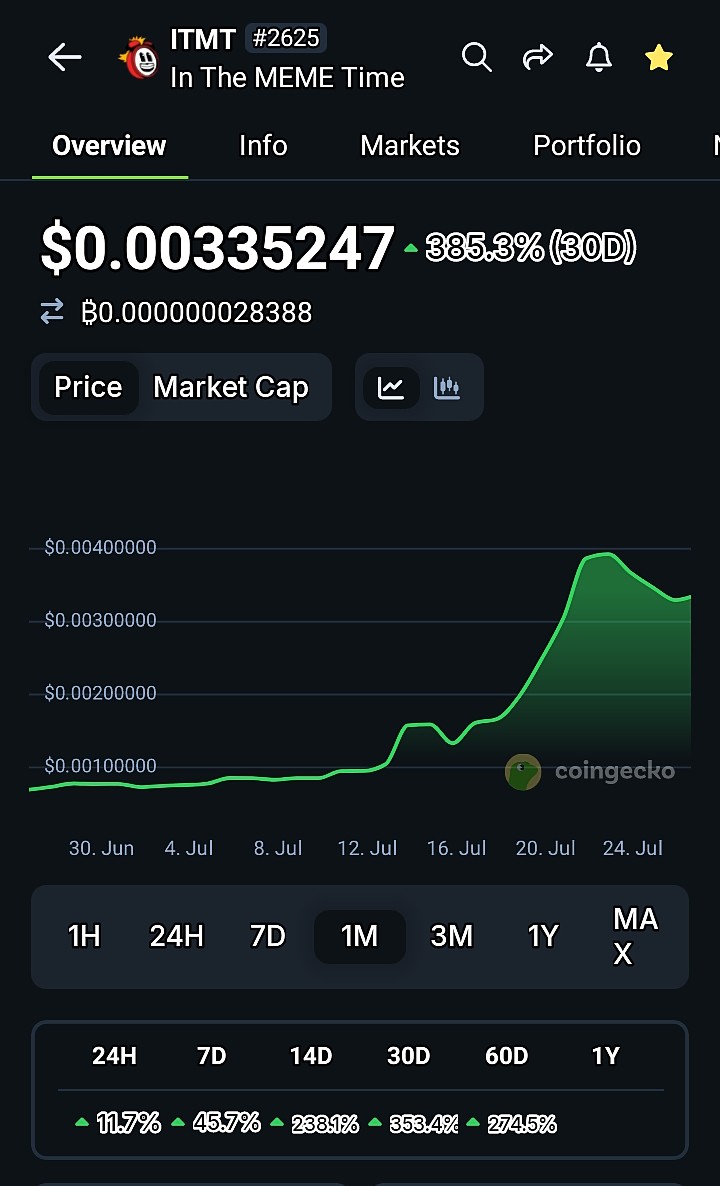
Task: Switch to the Info tab
Action: coord(263,145)
